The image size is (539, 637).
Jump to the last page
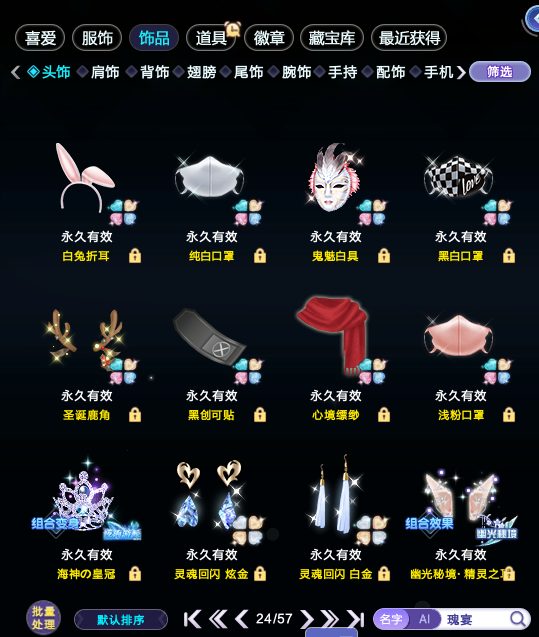click(x=355, y=619)
